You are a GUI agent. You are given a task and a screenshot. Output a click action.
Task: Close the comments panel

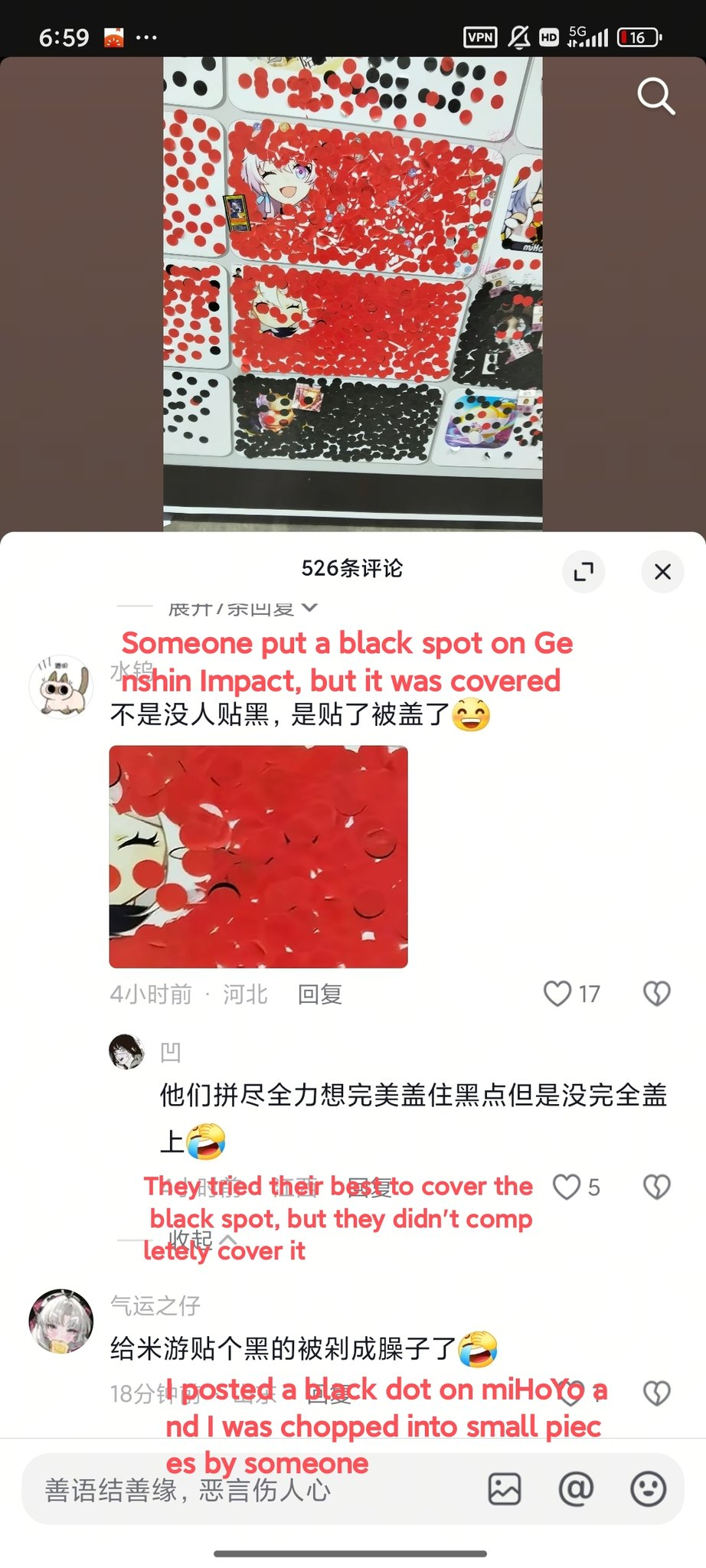pyautogui.click(x=662, y=571)
